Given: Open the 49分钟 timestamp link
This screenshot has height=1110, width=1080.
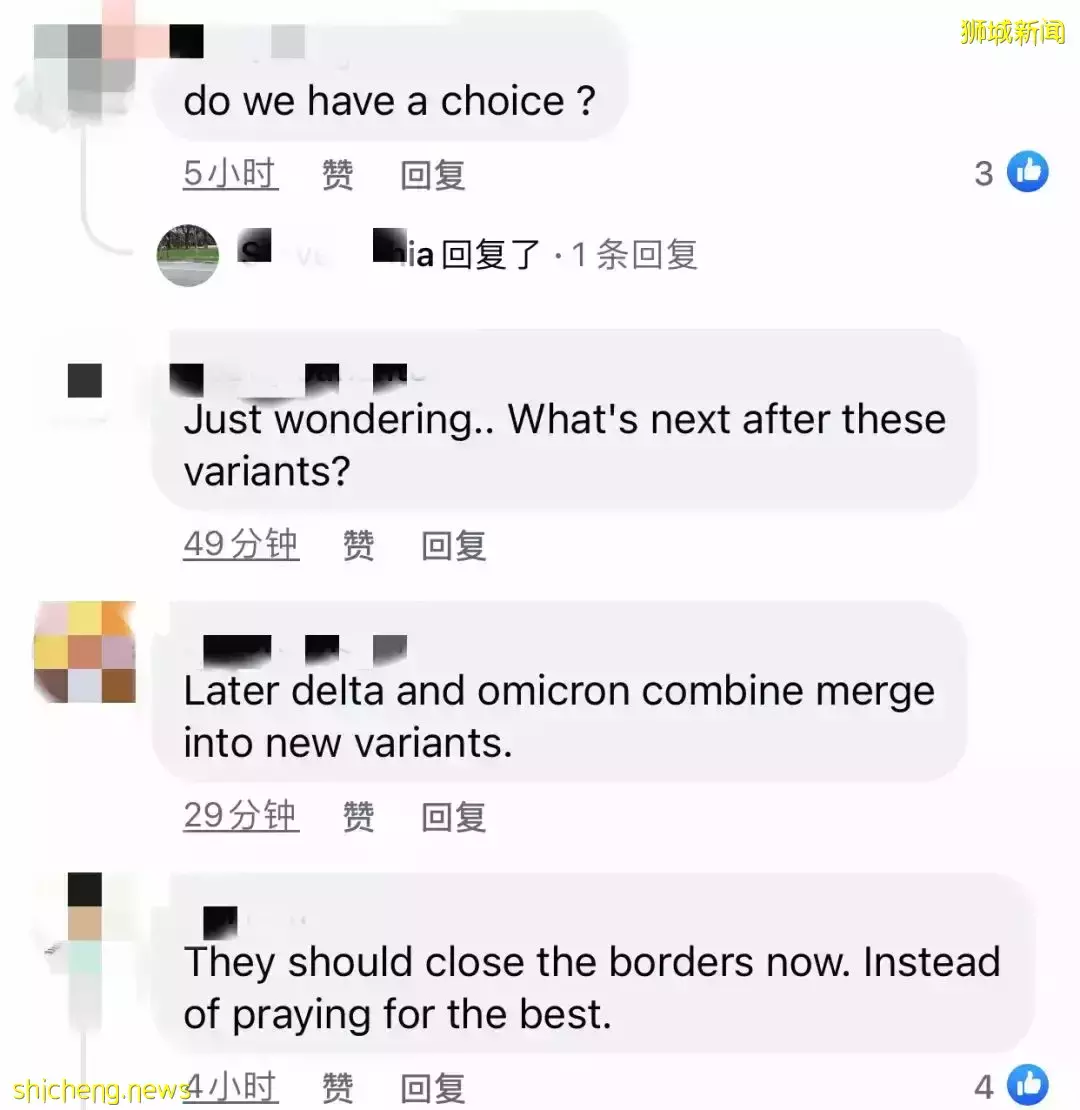Looking at the screenshot, I should pyautogui.click(x=241, y=546).
